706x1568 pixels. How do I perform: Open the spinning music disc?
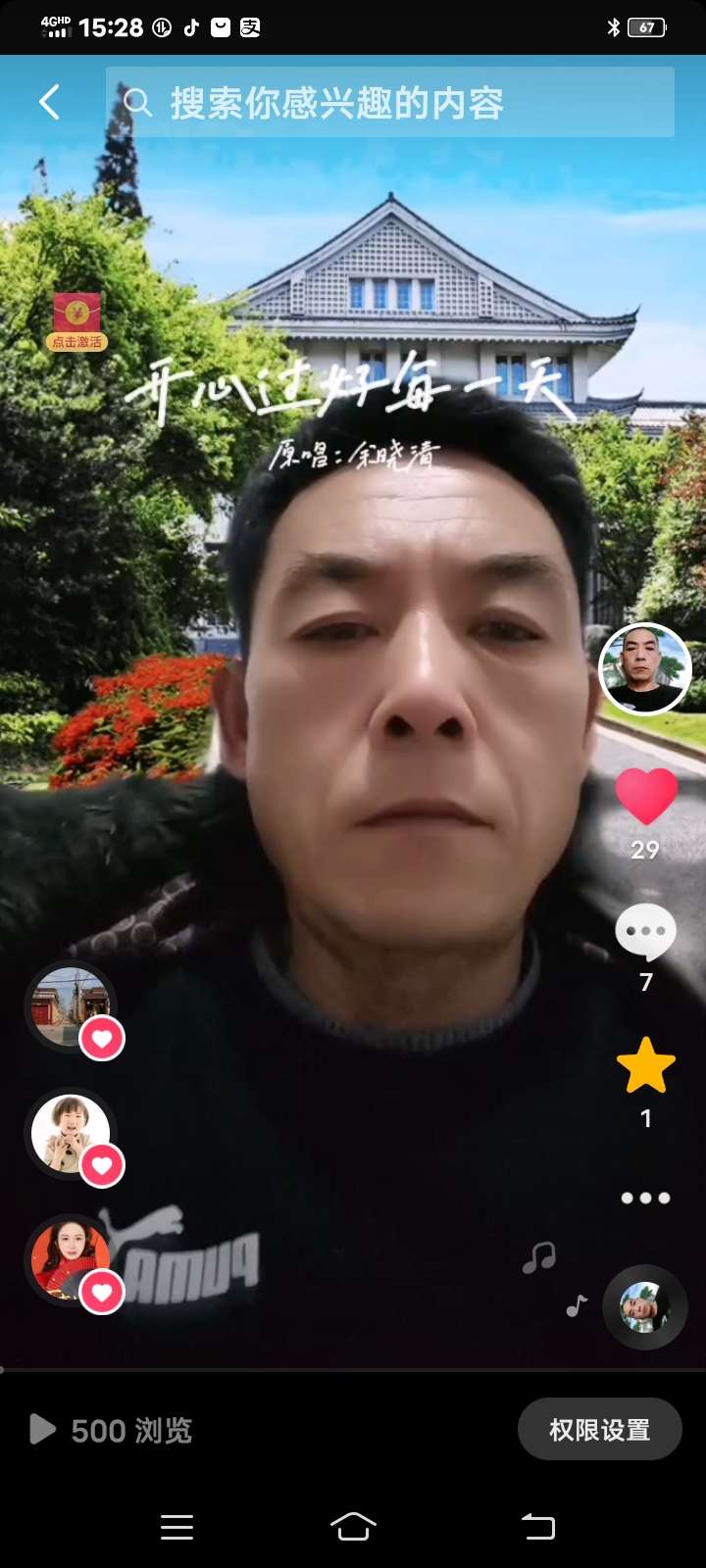pos(644,1306)
